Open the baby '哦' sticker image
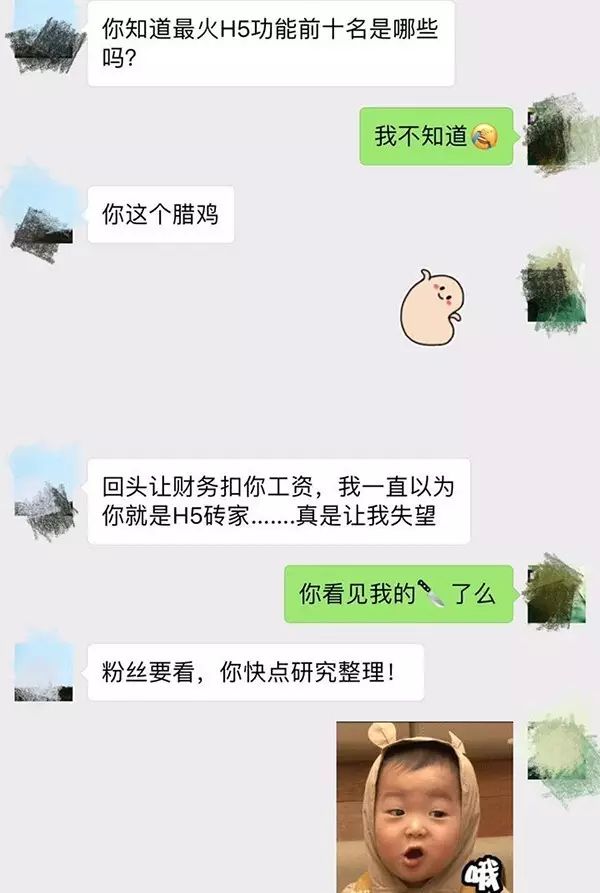 (424, 806)
